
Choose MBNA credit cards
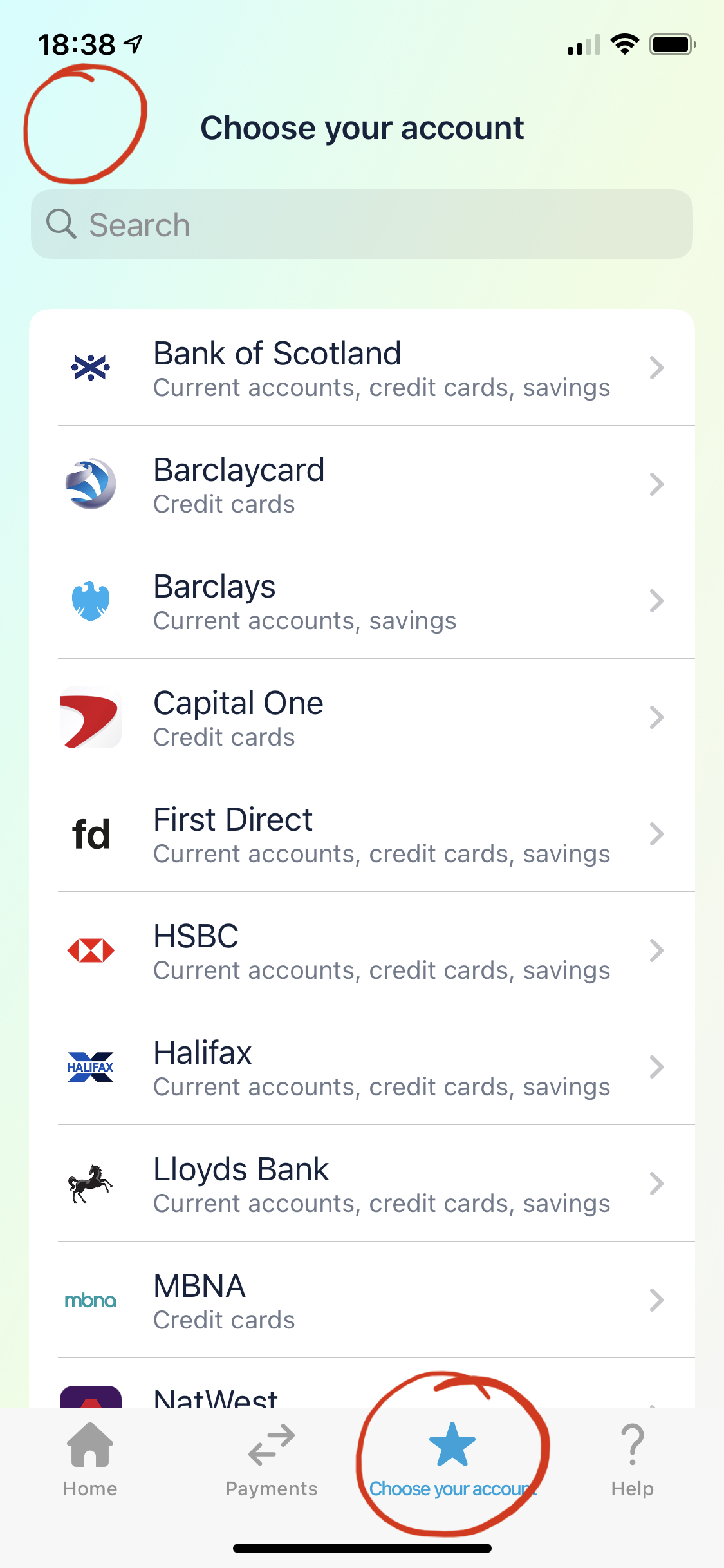tap(362, 1301)
